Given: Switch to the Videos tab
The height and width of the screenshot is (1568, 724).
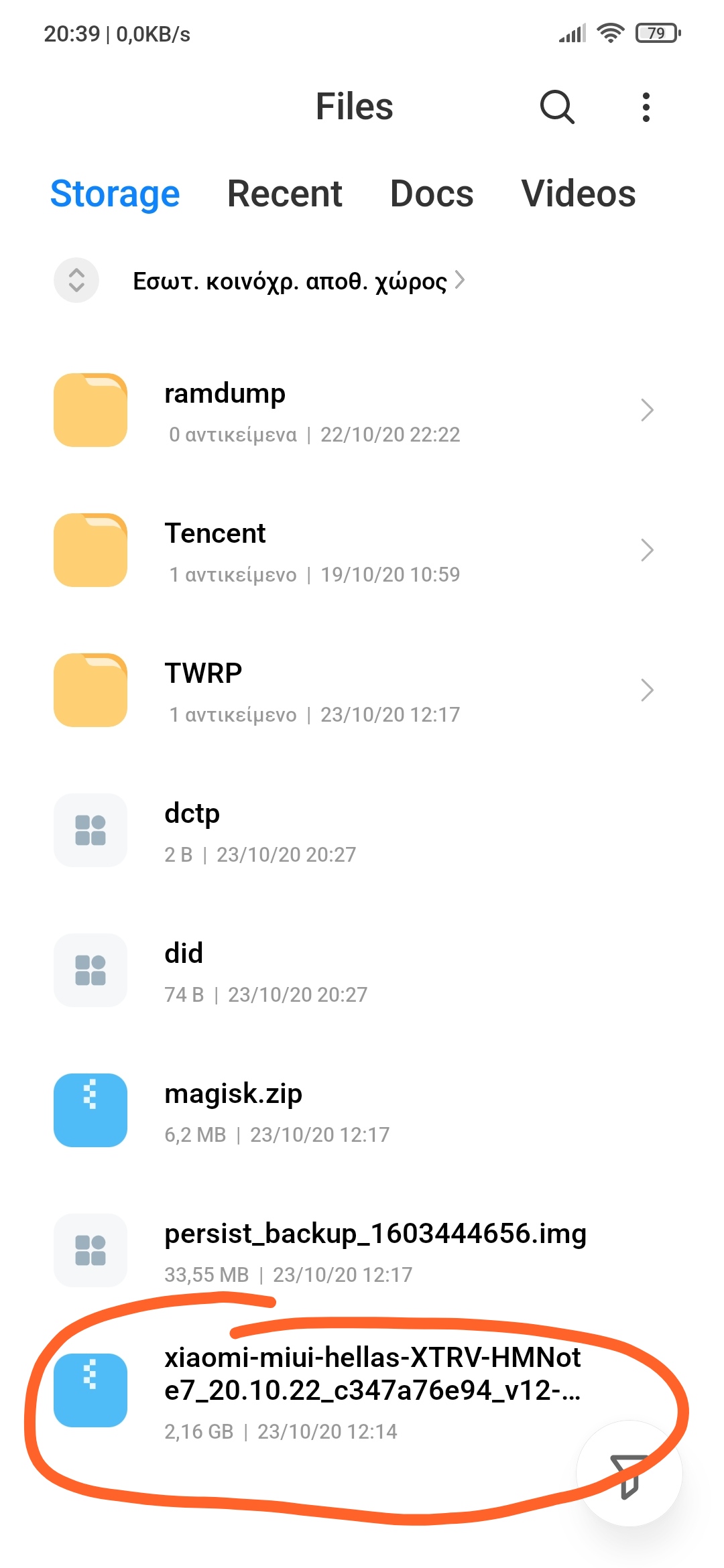Looking at the screenshot, I should pyautogui.click(x=578, y=194).
